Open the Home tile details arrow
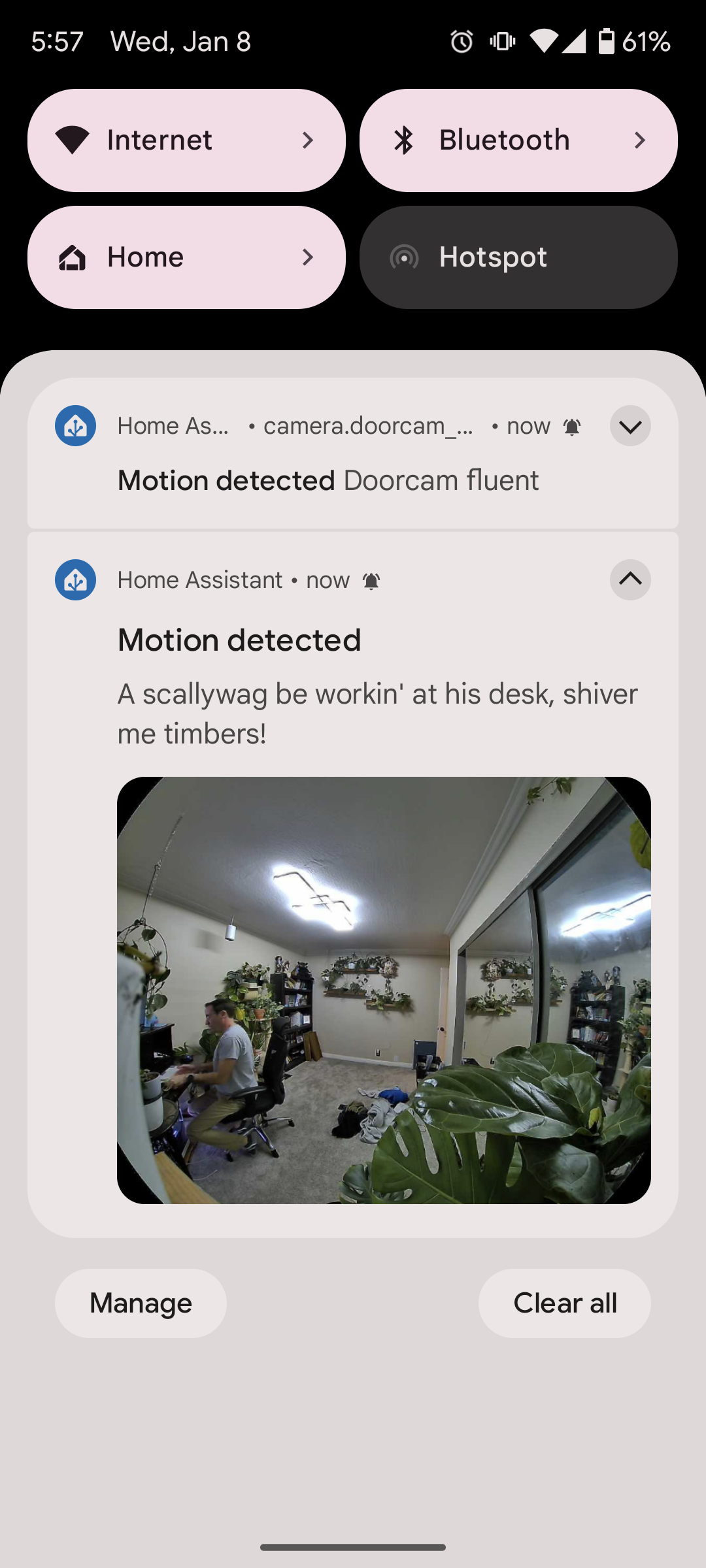 click(309, 257)
